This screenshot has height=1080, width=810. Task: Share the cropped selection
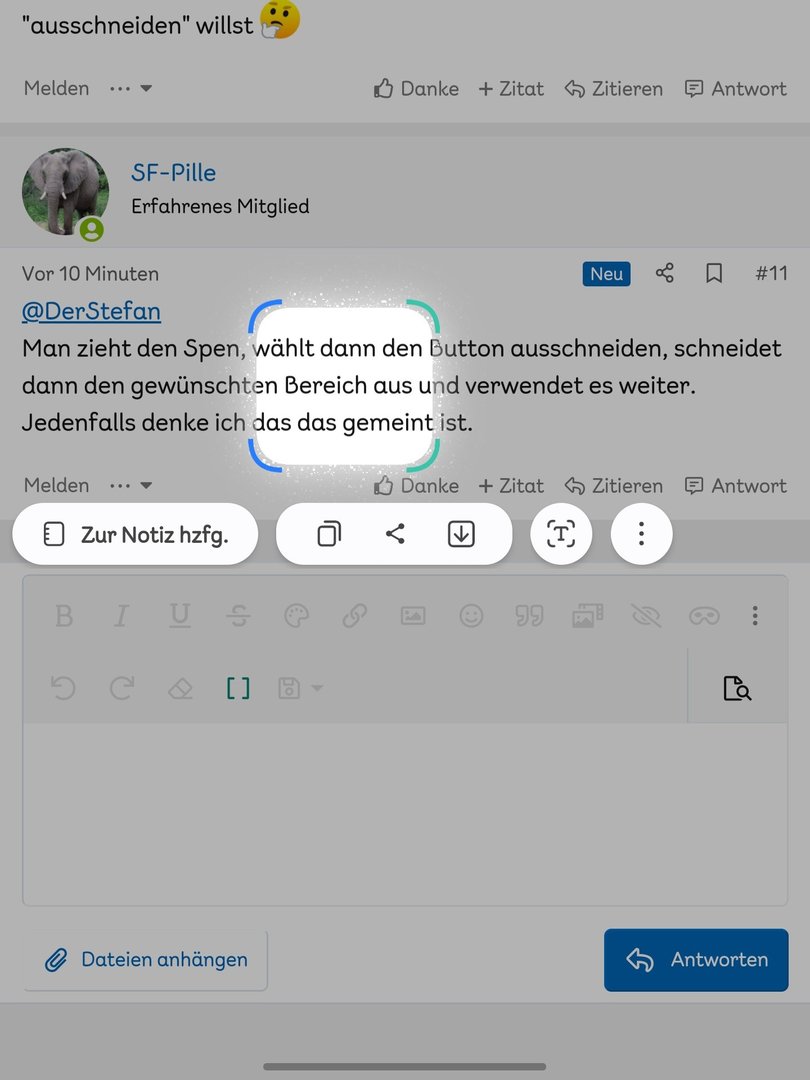[395, 534]
